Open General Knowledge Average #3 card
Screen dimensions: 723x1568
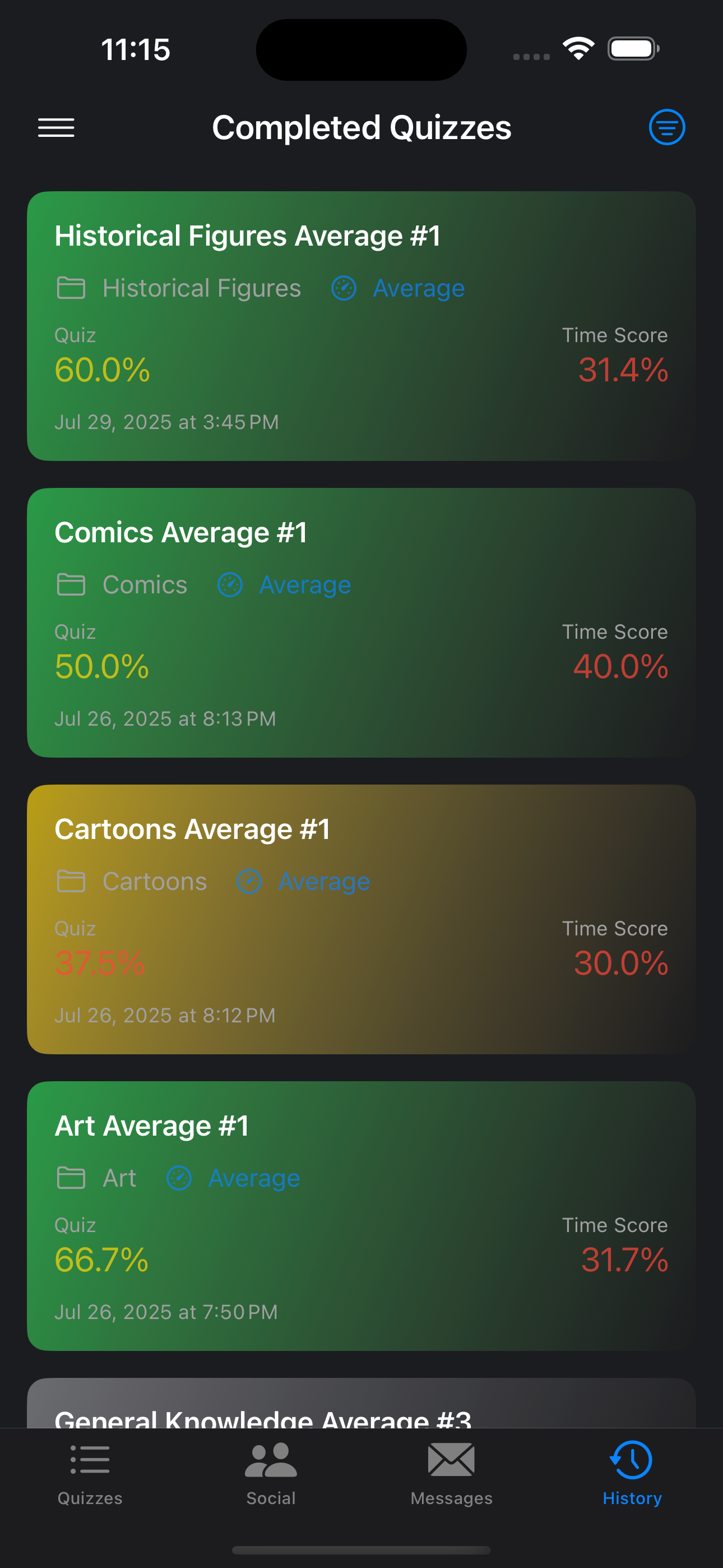[x=361, y=1403]
